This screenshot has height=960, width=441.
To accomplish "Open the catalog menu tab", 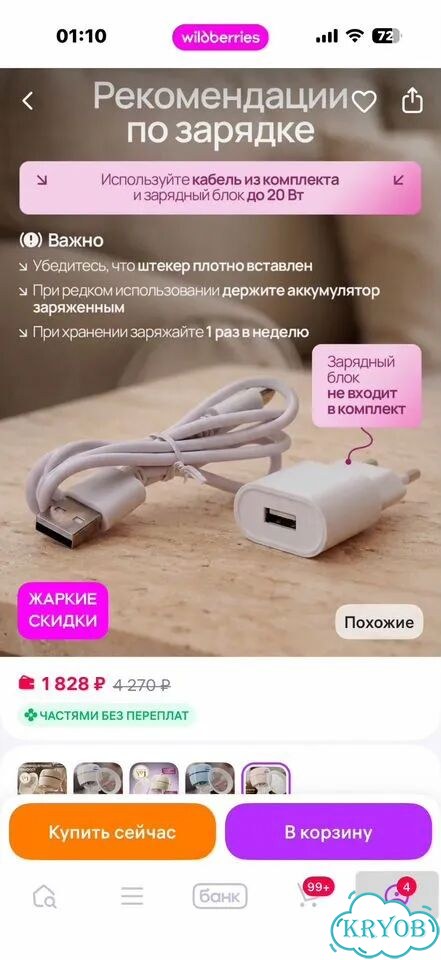I will 132,896.
